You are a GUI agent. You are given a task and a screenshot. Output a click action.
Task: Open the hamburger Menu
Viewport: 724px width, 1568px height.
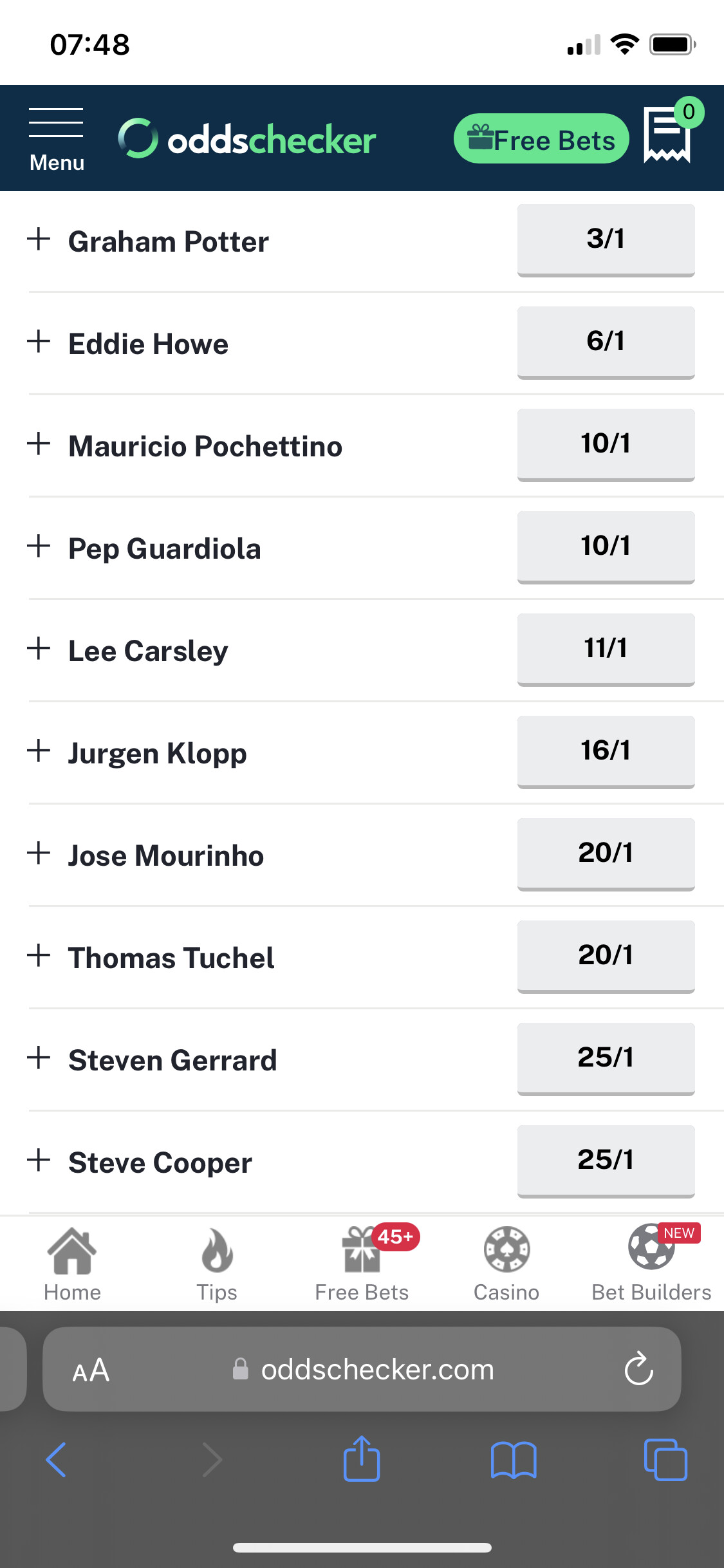pyautogui.click(x=57, y=140)
